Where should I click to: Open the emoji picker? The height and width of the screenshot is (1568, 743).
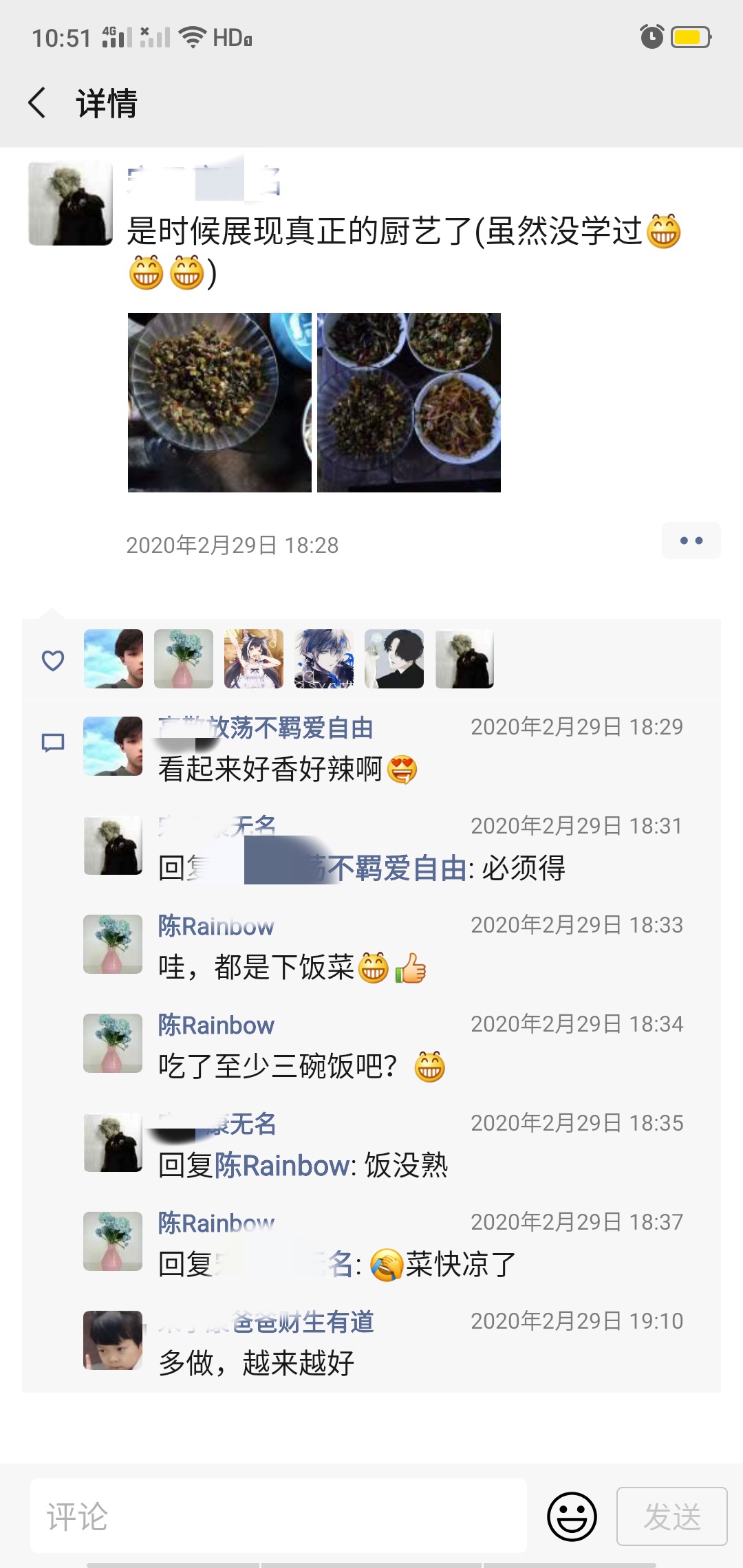point(572,1516)
